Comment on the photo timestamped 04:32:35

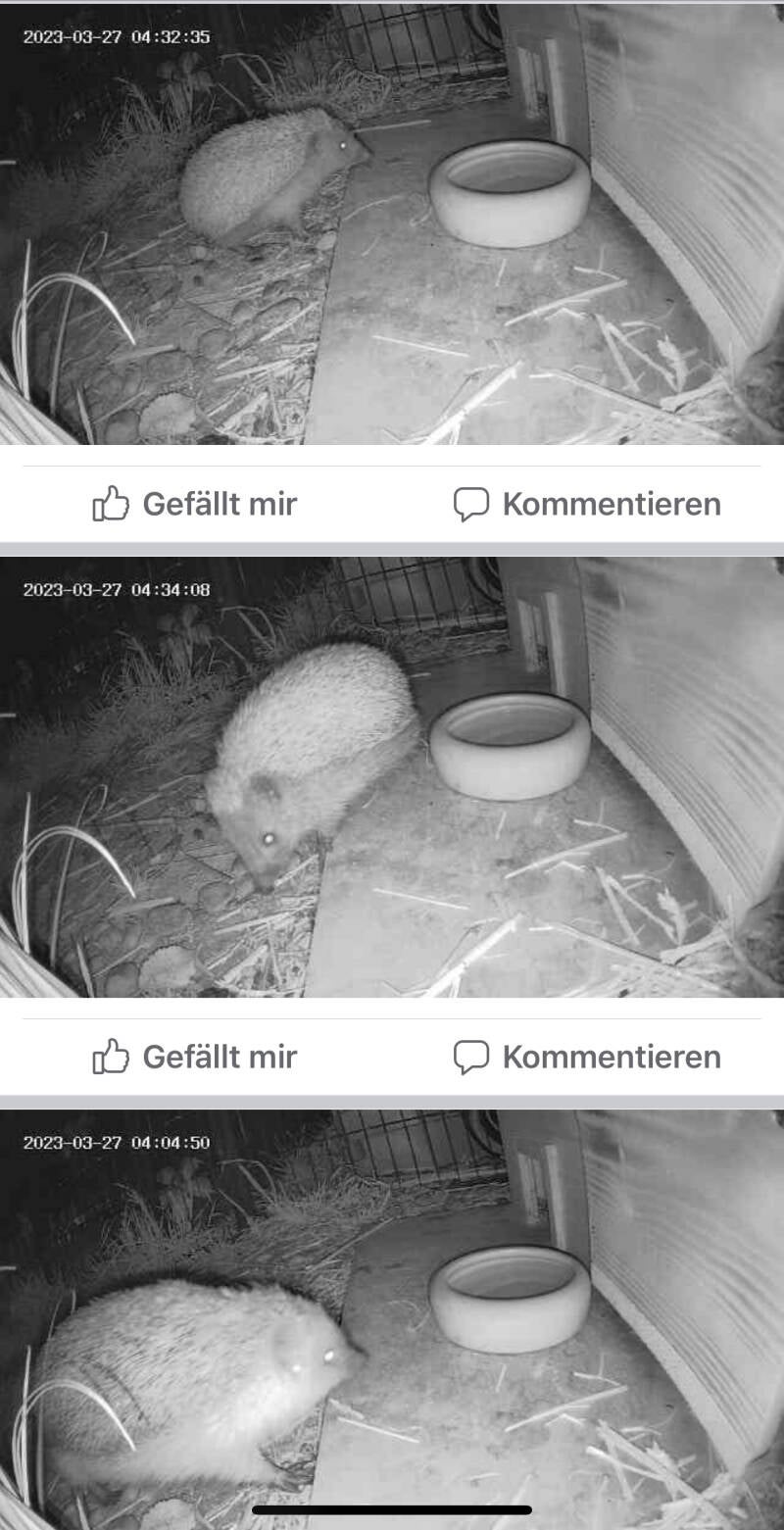pyautogui.click(x=587, y=504)
